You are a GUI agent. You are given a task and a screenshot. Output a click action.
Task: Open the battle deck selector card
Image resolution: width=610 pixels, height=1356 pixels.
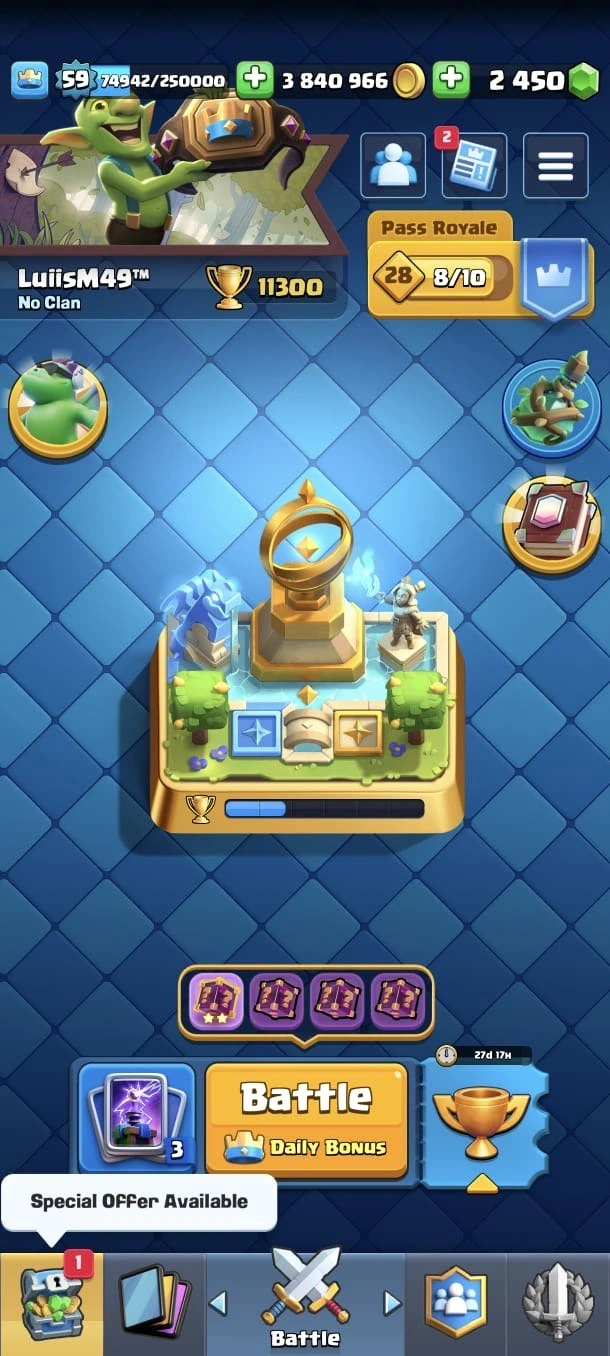point(137,1116)
